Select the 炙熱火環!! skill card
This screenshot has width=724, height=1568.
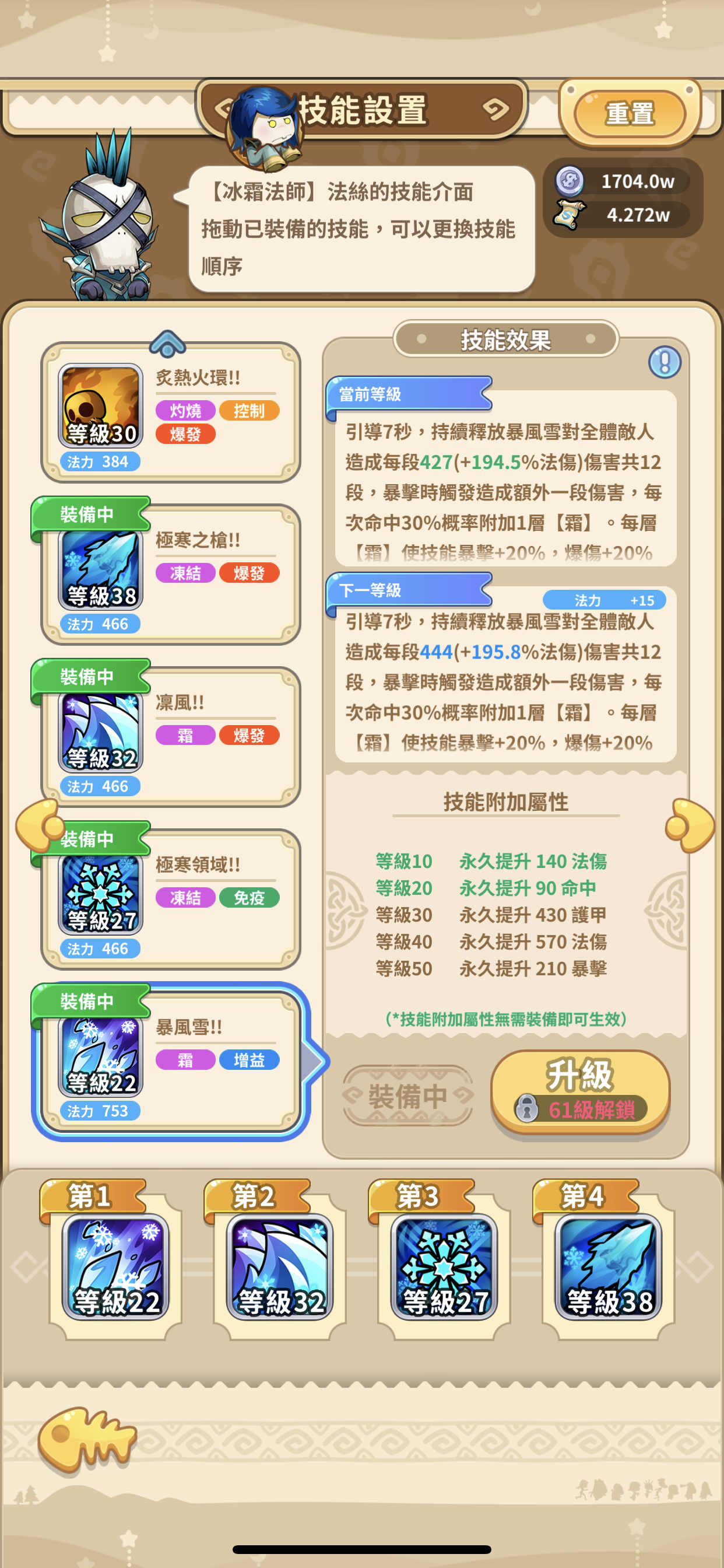click(170, 412)
